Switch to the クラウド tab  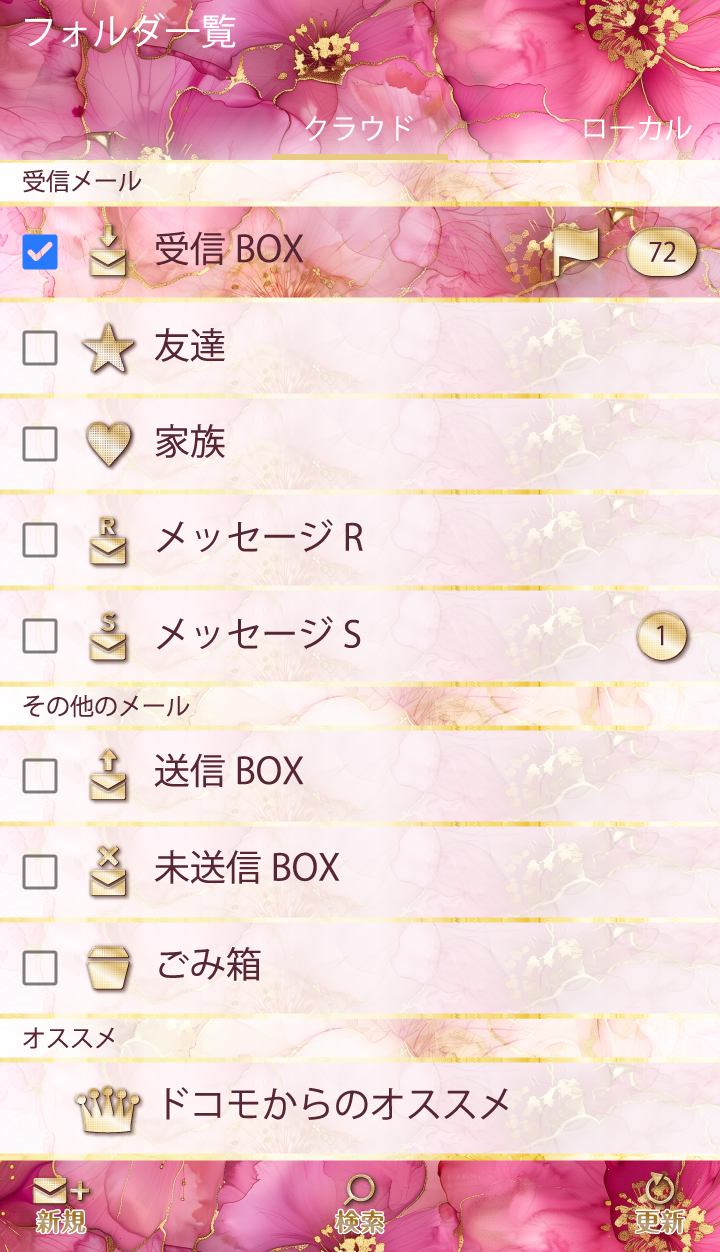point(358,129)
